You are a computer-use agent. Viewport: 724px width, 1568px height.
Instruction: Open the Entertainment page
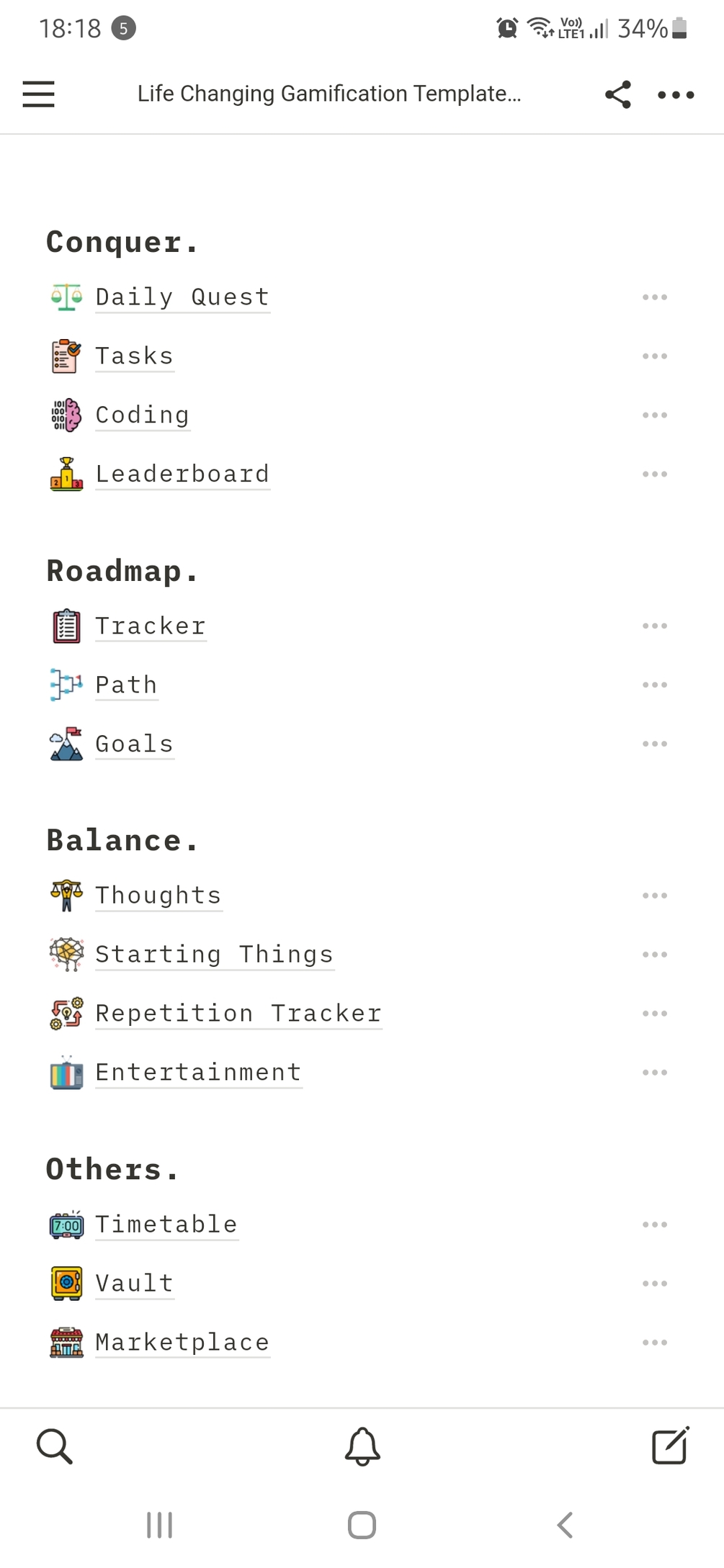pyautogui.click(x=198, y=1072)
